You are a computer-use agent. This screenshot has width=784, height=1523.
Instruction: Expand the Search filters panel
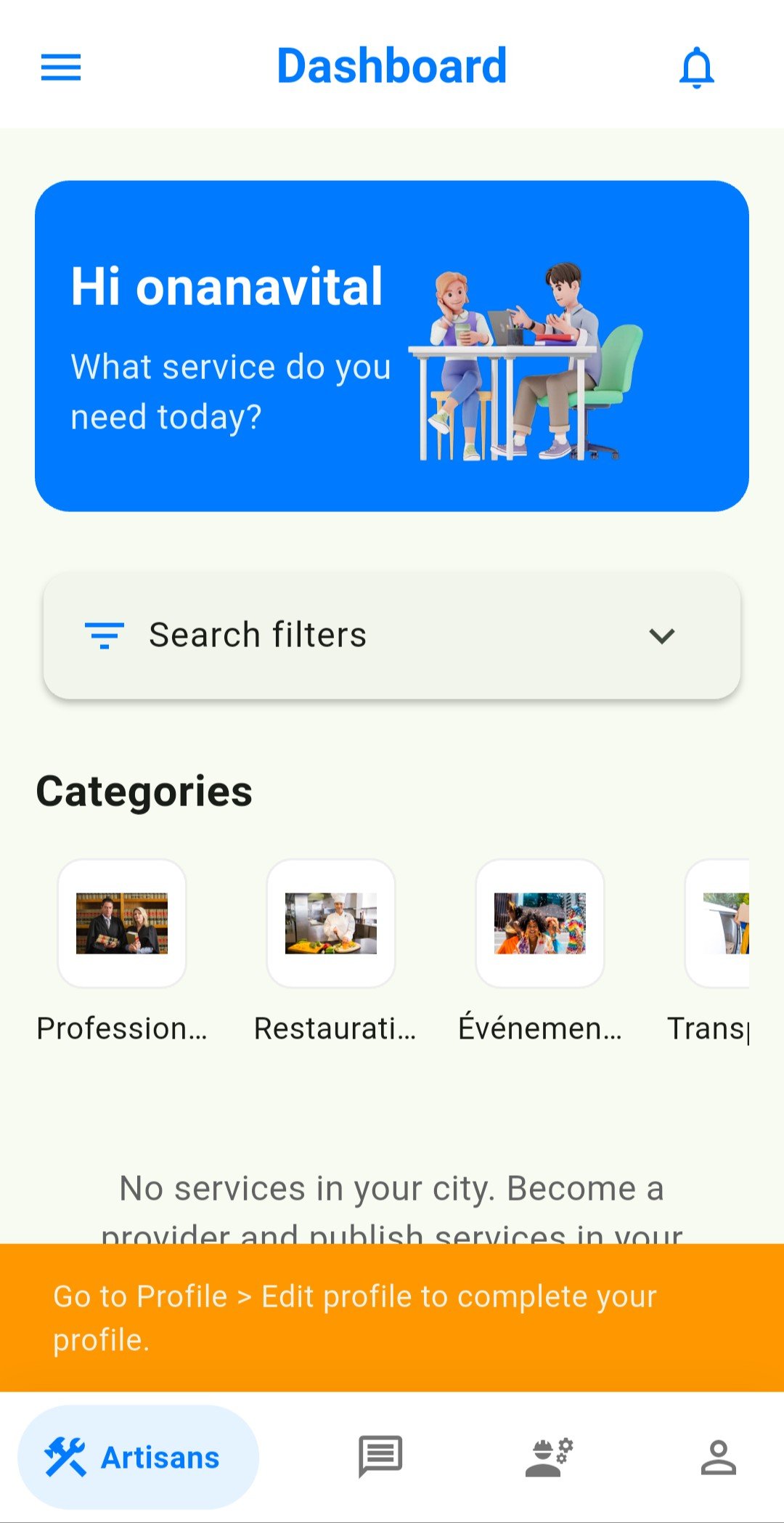392,635
